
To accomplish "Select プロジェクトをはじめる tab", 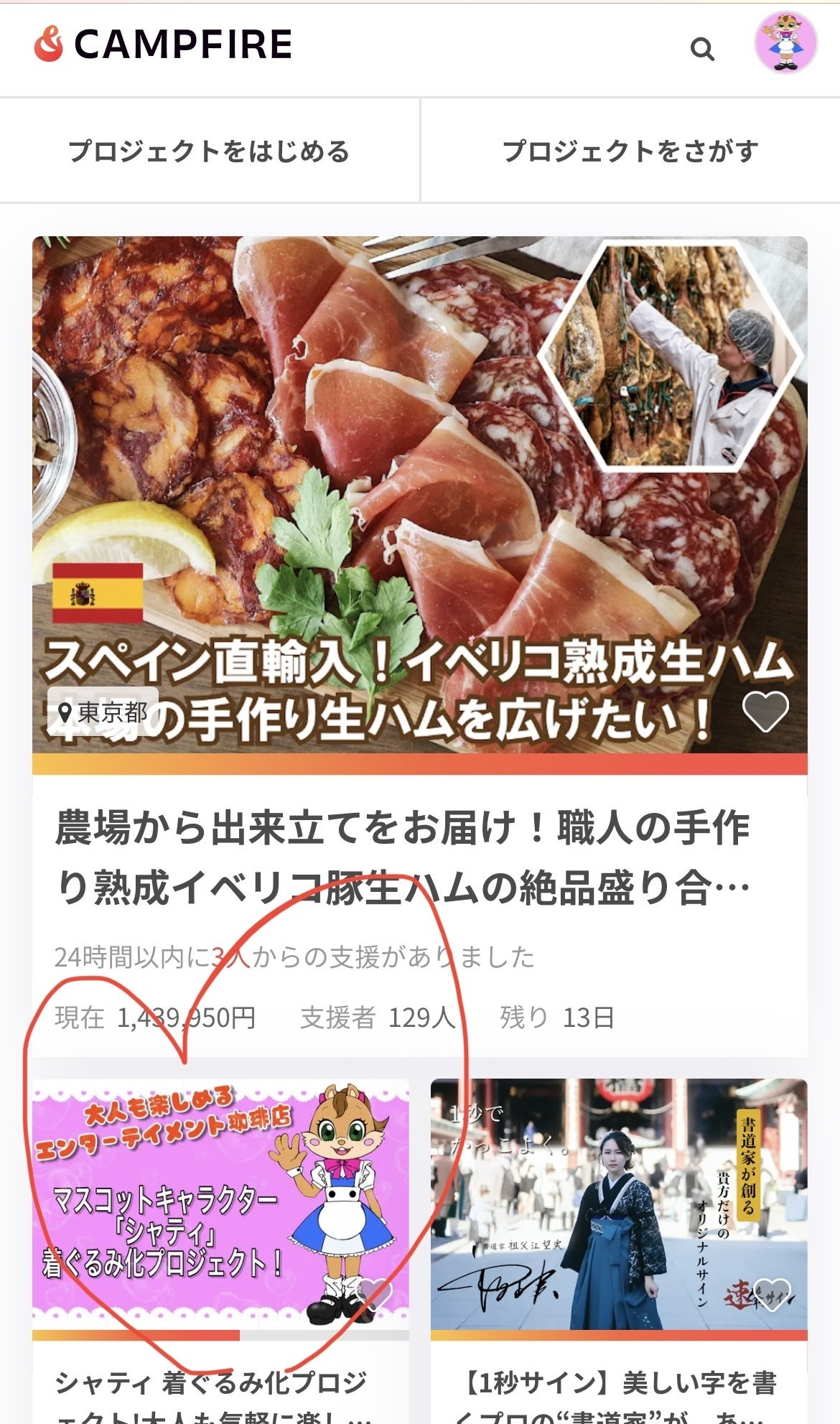I will point(209,152).
